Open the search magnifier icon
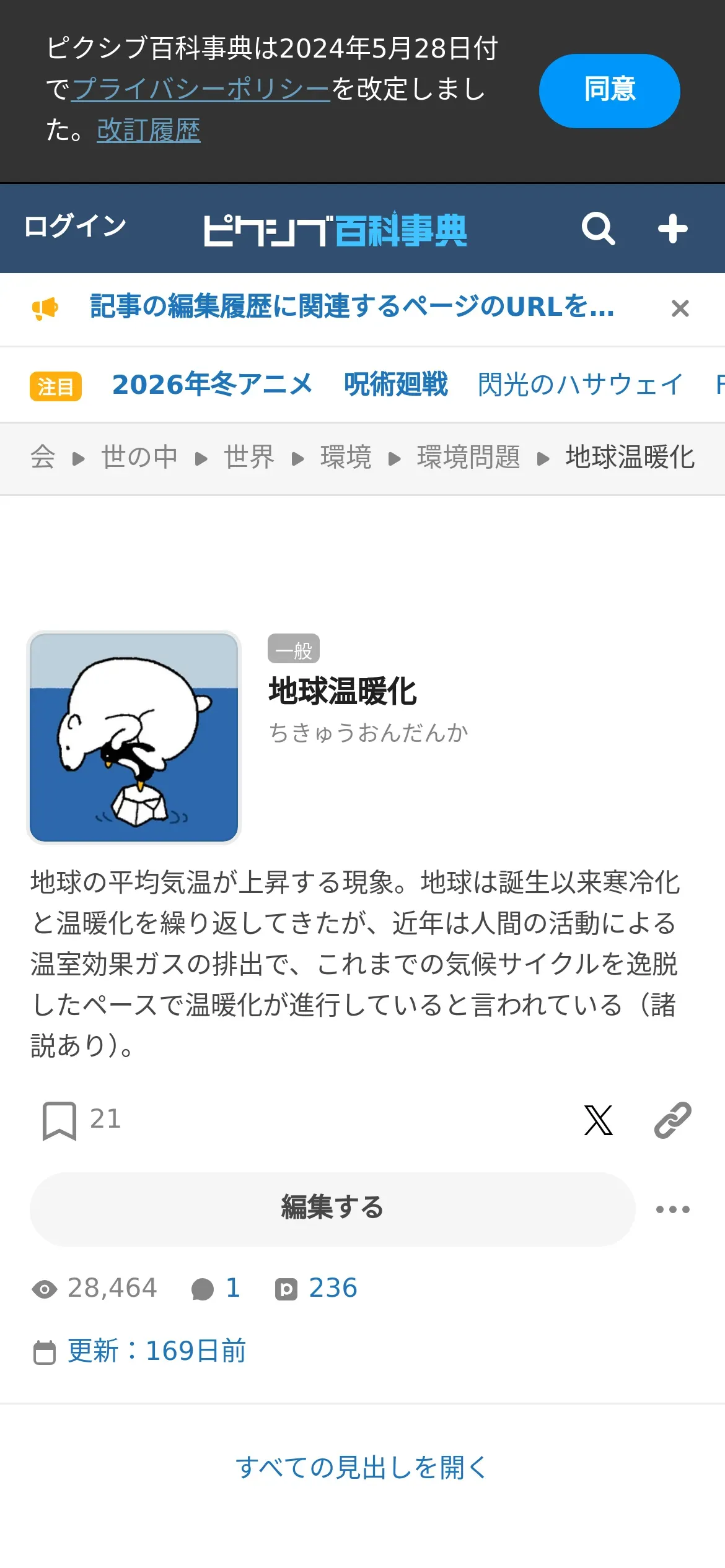This screenshot has width=725, height=1568. 598,229
